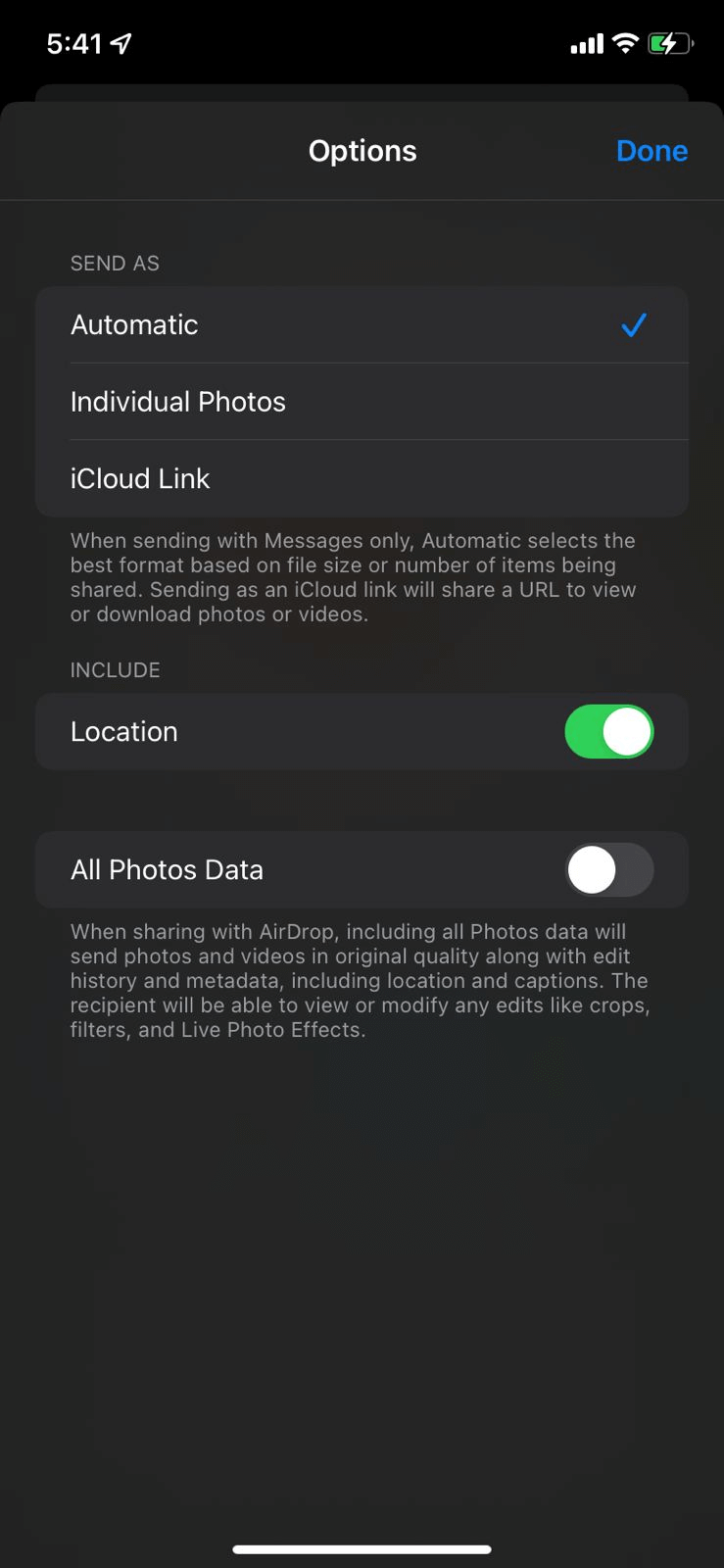Tap the lightning bolt inside the battery

tap(669, 43)
